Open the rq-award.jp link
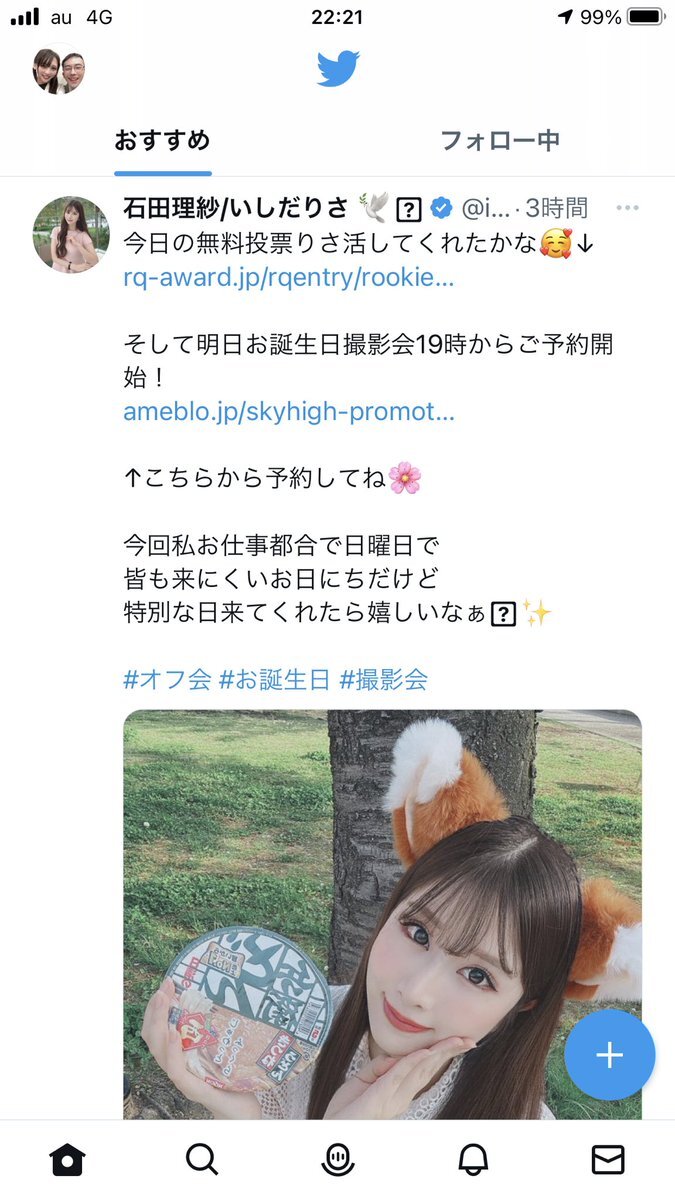 click(x=288, y=278)
